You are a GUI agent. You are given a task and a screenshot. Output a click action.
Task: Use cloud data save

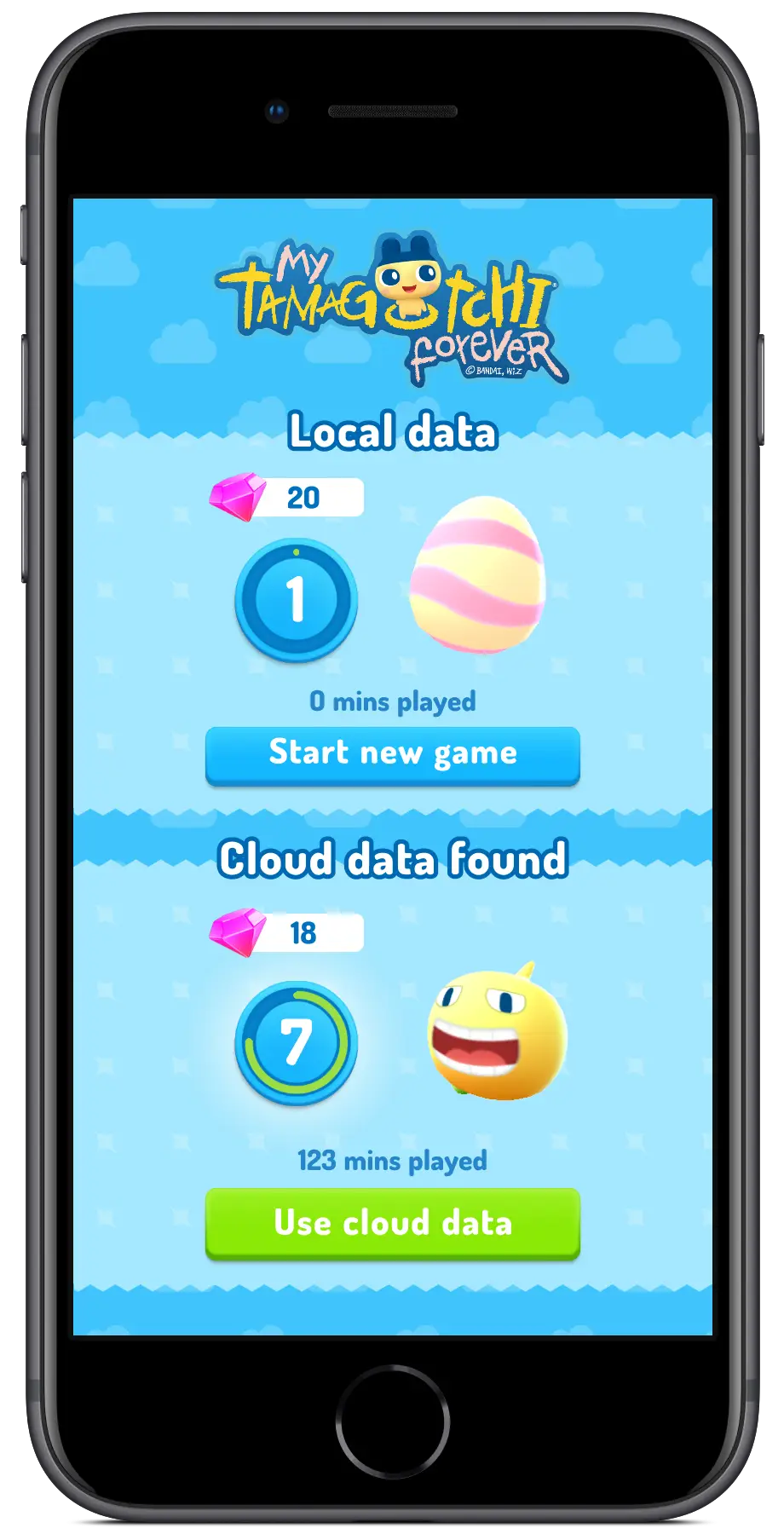coord(392,1223)
